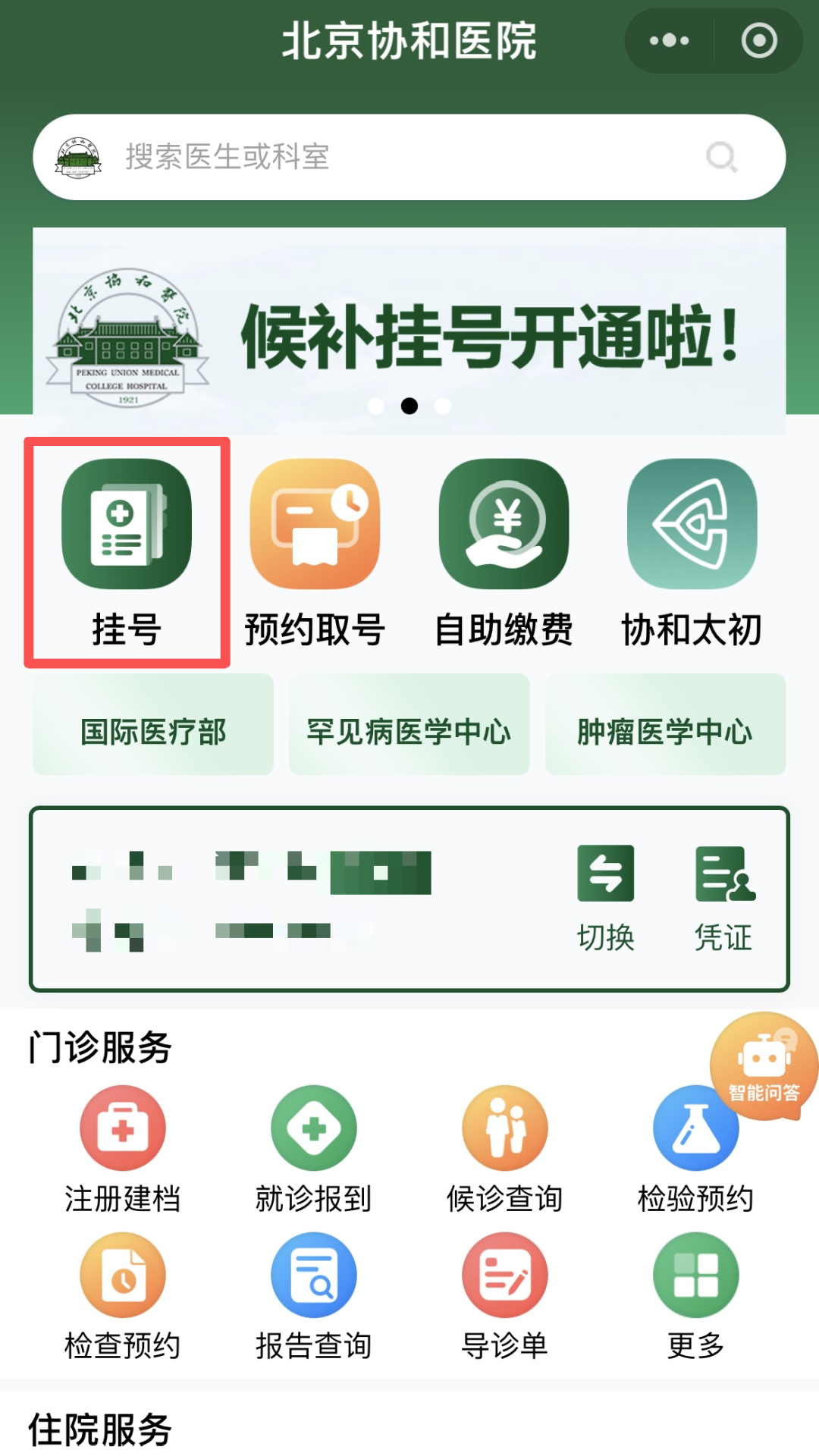Open the 候补挂号 banner

click(x=409, y=331)
